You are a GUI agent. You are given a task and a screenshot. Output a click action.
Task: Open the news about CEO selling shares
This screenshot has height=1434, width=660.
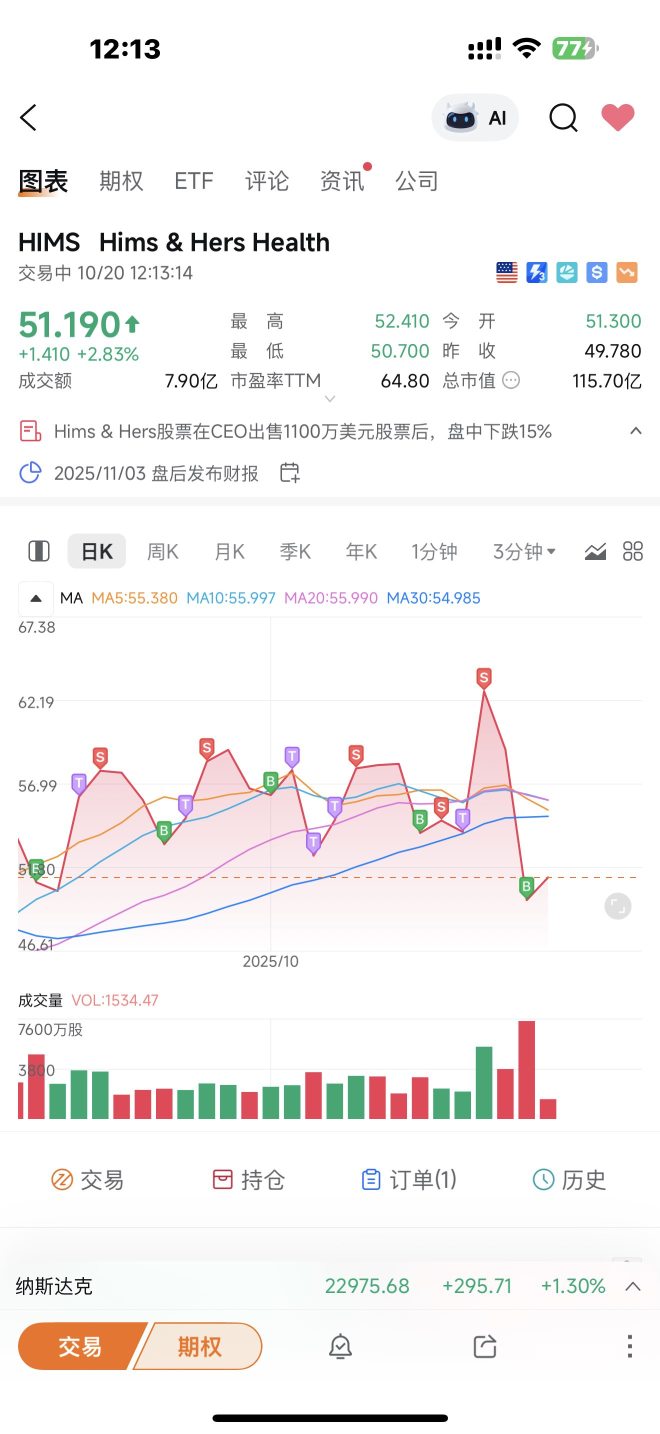tap(302, 431)
